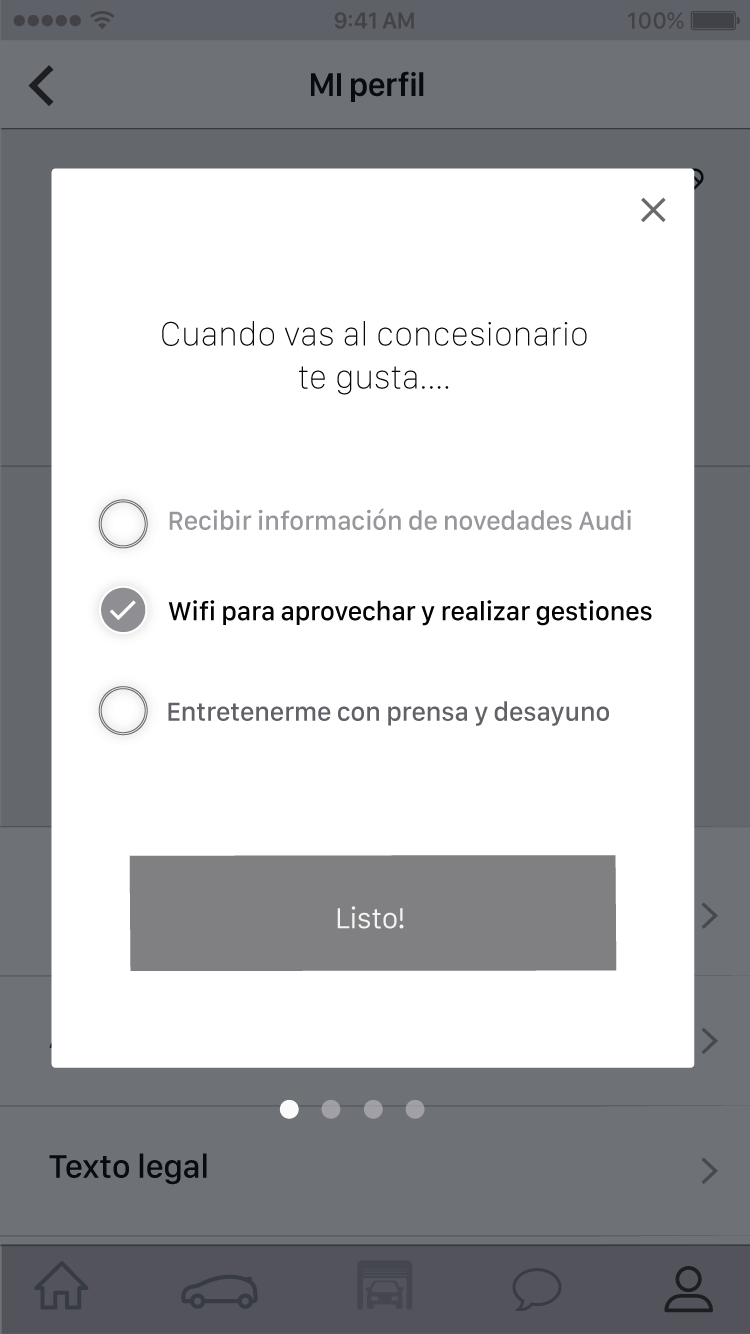Choose Entretenerme con prensa y desayuno
This screenshot has width=750, height=1334.
(123, 712)
